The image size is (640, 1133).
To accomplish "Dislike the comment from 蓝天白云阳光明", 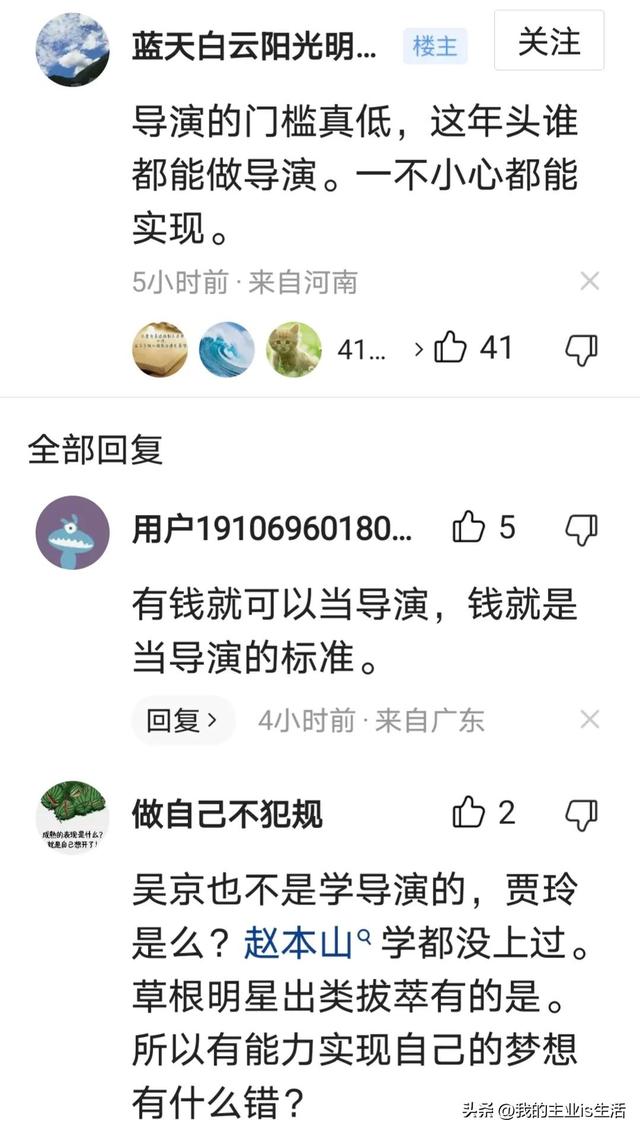I will pyautogui.click(x=581, y=350).
